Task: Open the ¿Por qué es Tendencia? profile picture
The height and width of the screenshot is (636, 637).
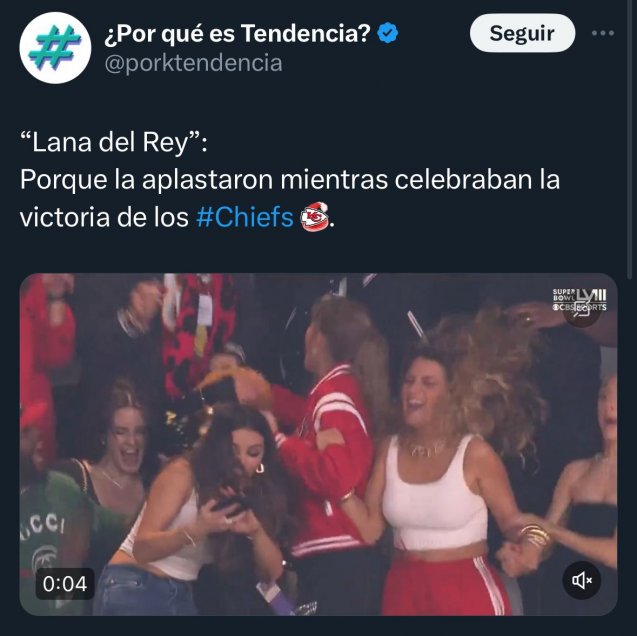Action: [56, 48]
